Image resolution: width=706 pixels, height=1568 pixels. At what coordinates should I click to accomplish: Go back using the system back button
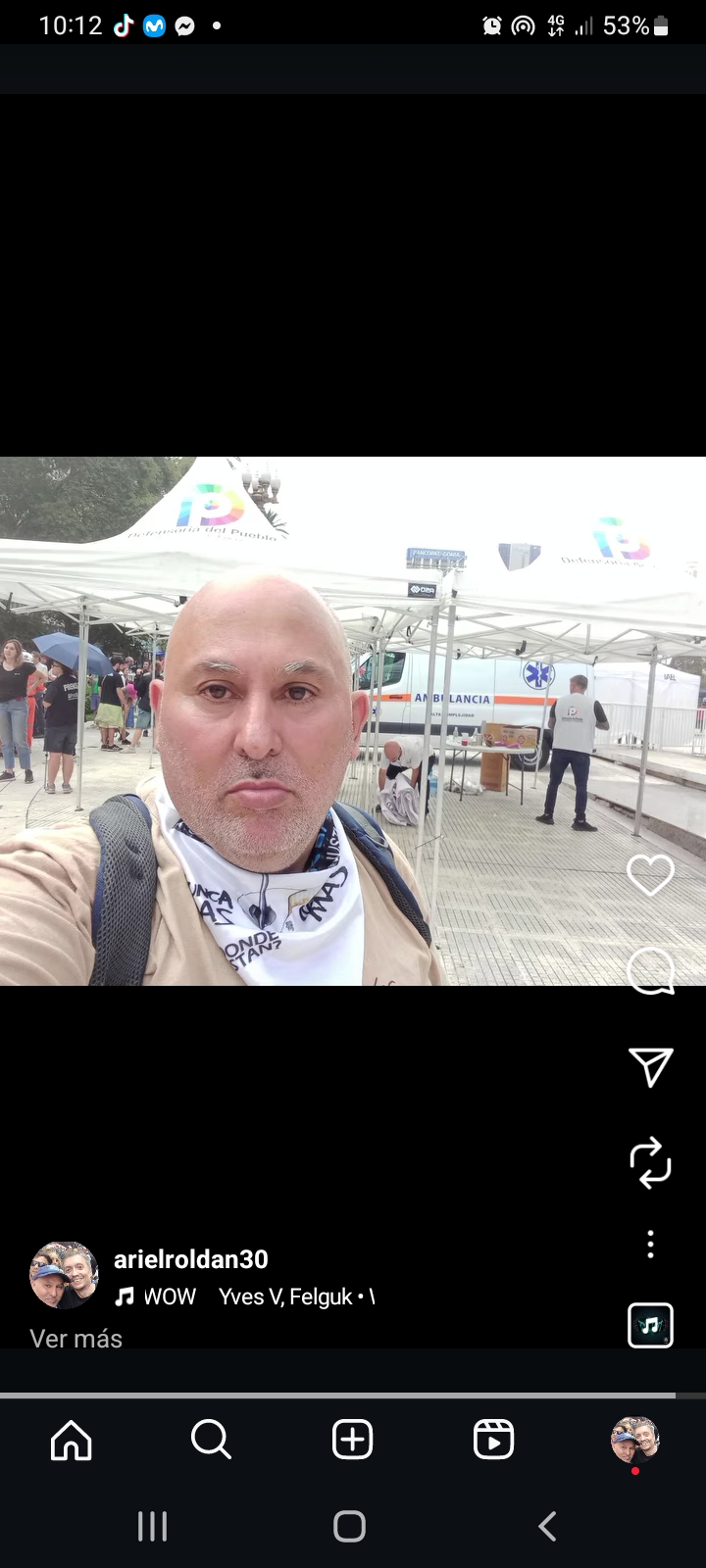[x=547, y=1526]
